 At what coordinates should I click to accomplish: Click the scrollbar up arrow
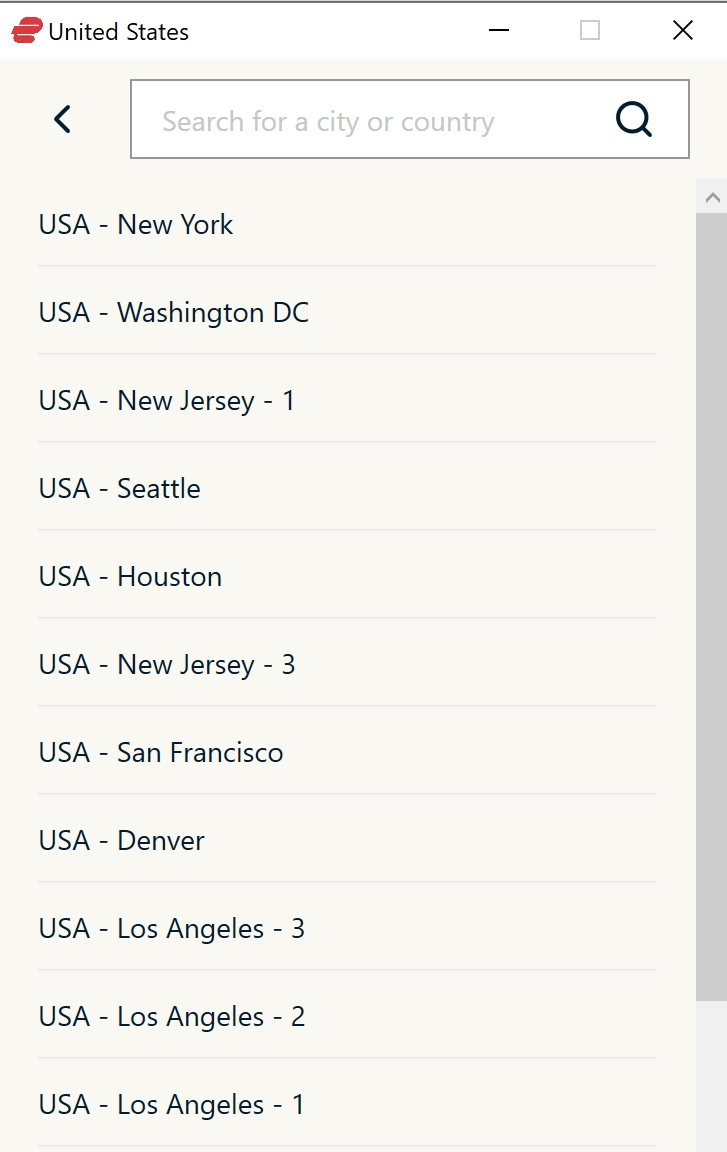click(x=712, y=196)
